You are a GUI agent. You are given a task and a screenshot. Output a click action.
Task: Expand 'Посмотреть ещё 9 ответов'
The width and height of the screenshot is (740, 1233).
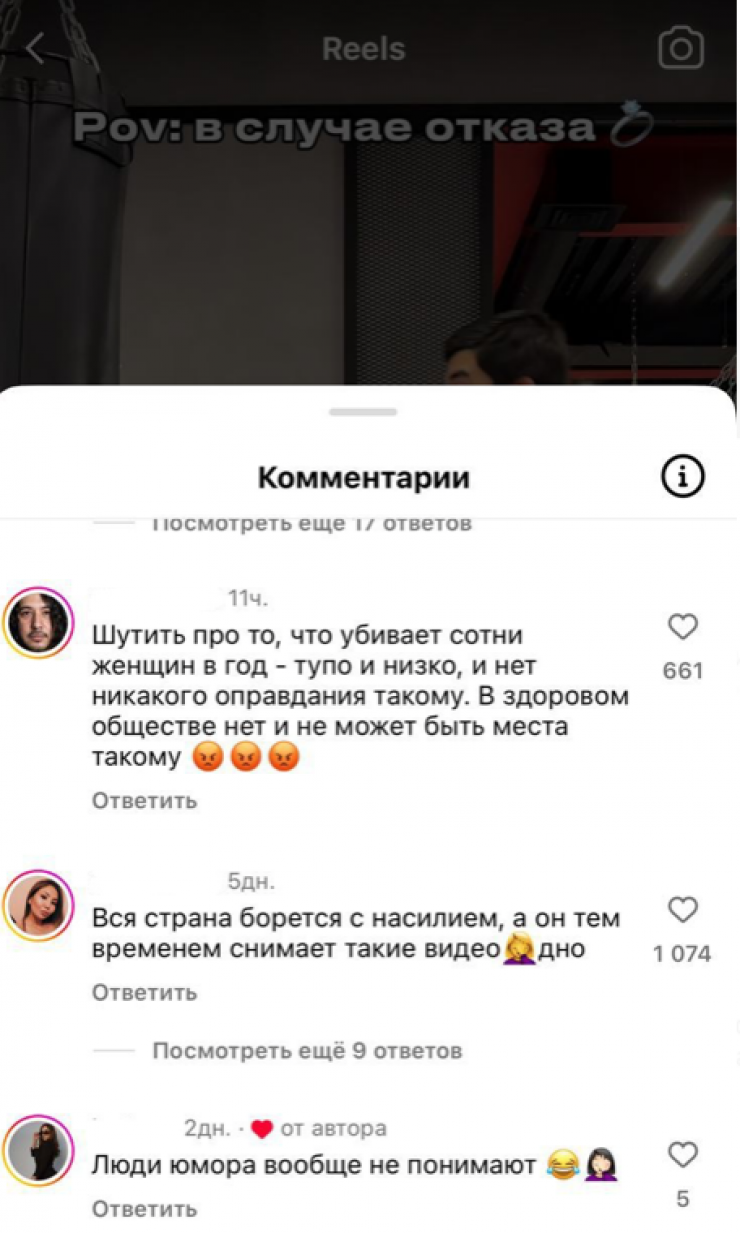point(306,1051)
